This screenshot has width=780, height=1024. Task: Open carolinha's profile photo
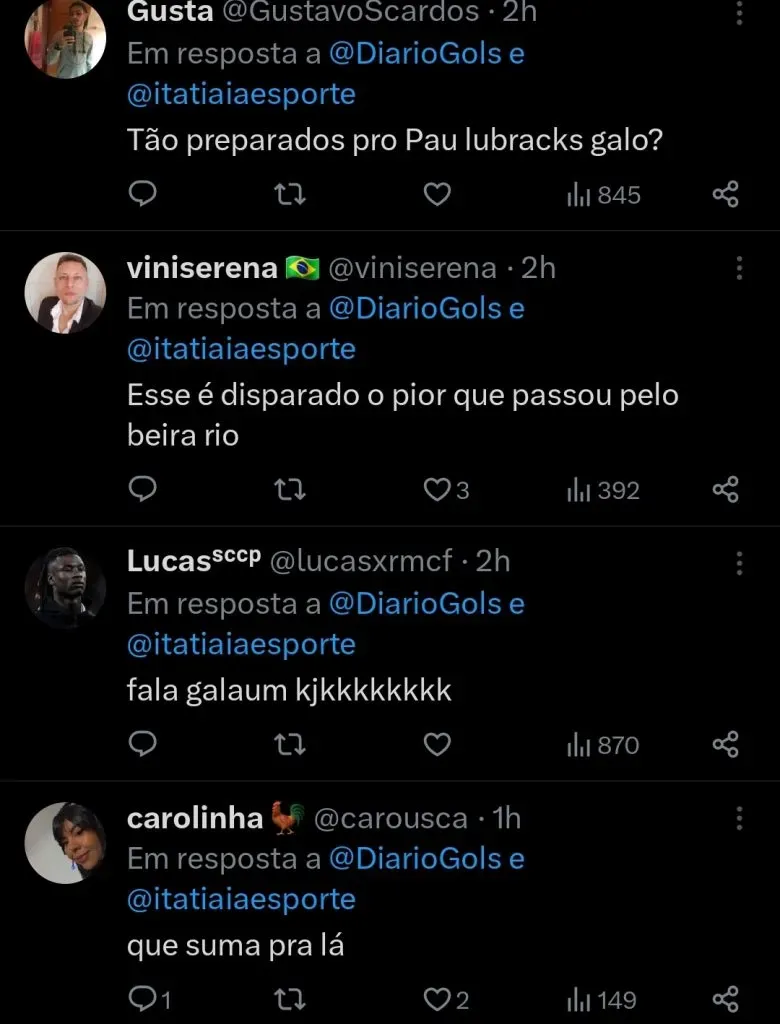(65, 842)
